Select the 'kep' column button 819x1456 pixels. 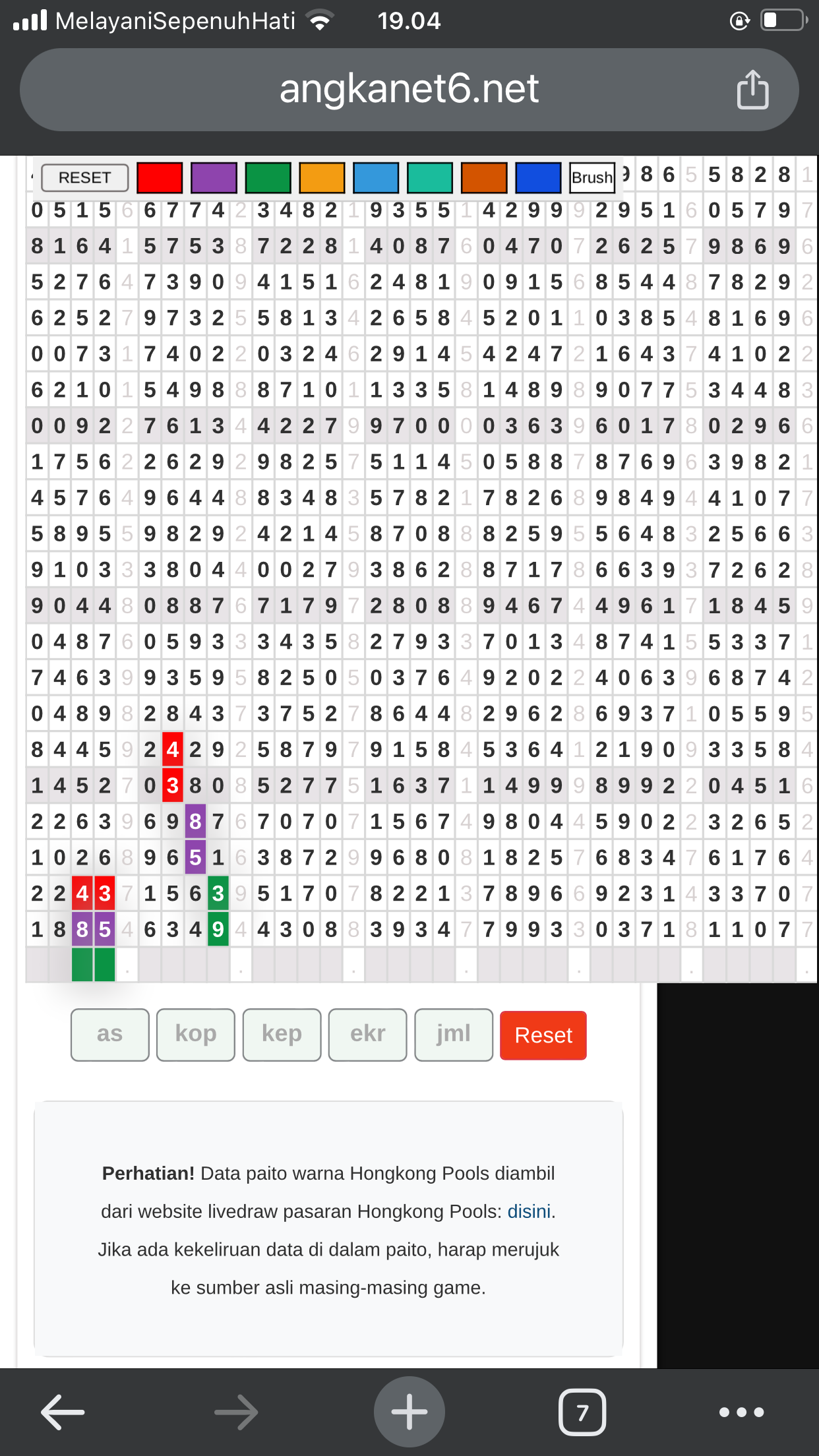click(282, 1035)
